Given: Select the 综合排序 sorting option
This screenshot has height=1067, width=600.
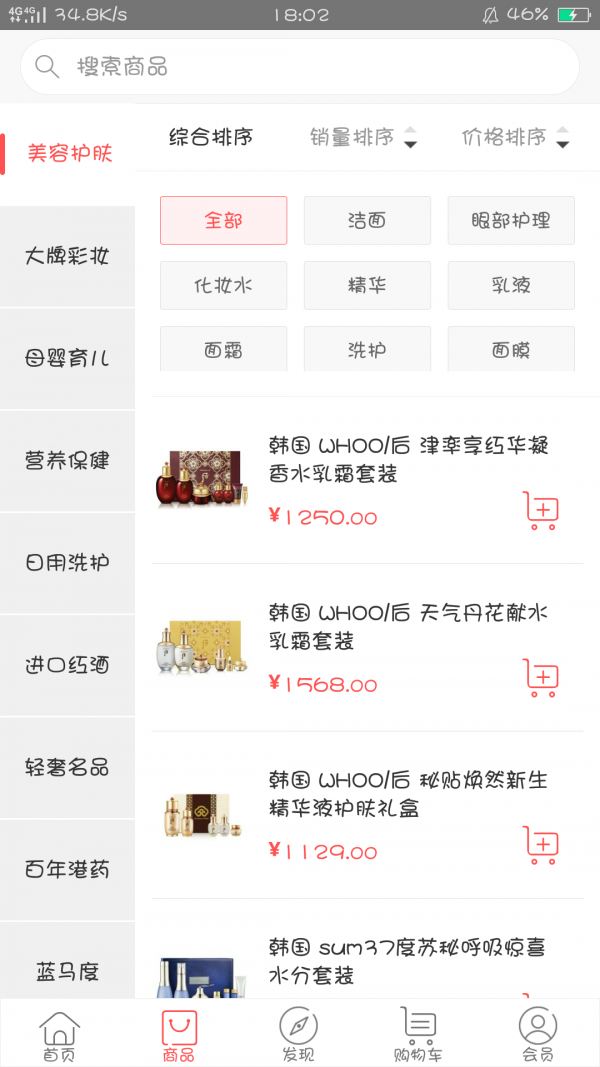Looking at the screenshot, I should pos(211,138).
